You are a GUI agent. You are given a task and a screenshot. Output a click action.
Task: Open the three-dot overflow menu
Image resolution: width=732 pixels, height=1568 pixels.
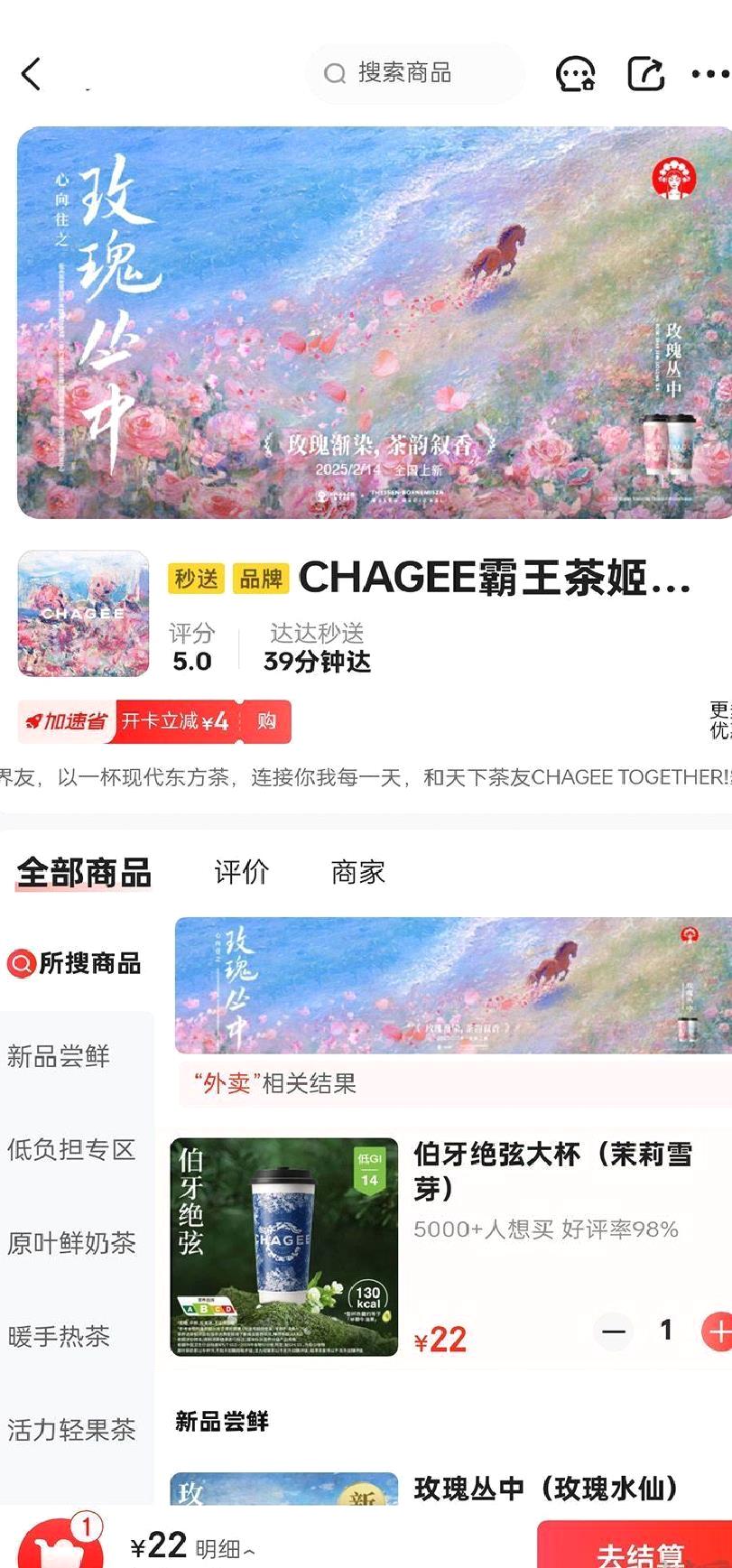coord(709,74)
